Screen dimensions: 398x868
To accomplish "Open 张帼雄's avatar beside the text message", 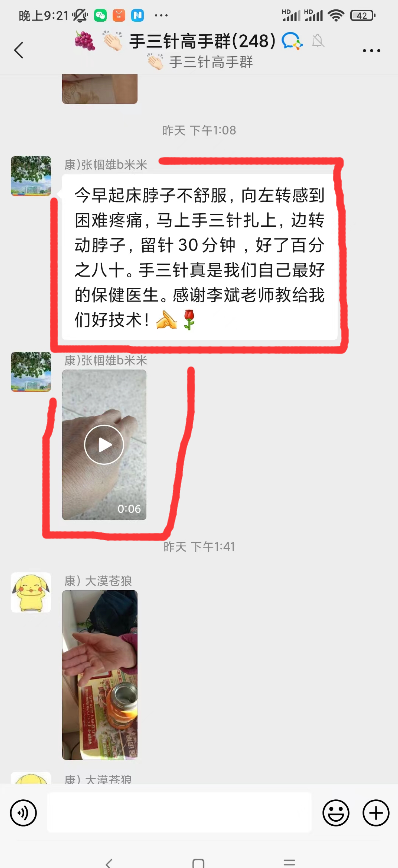I will 31,176.
